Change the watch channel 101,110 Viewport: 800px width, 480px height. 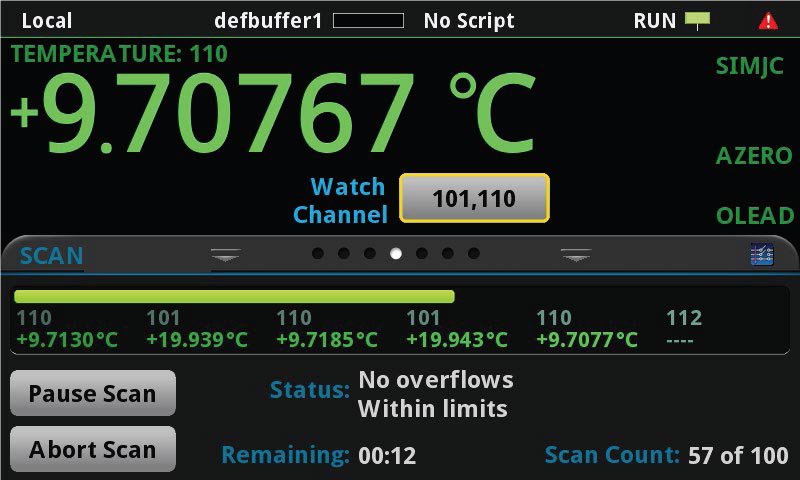coord(474,198)
